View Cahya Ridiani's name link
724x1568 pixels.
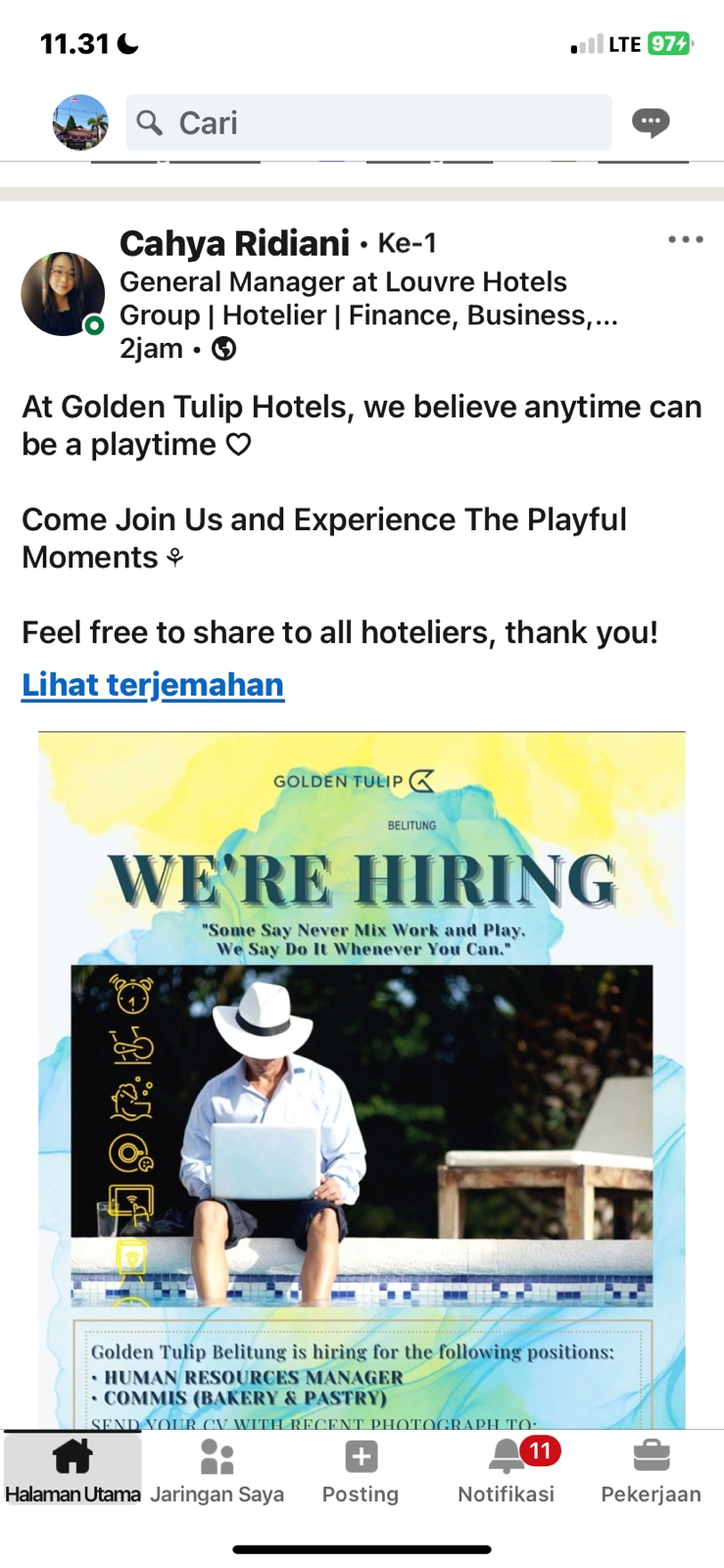click(x=234, y=243)
